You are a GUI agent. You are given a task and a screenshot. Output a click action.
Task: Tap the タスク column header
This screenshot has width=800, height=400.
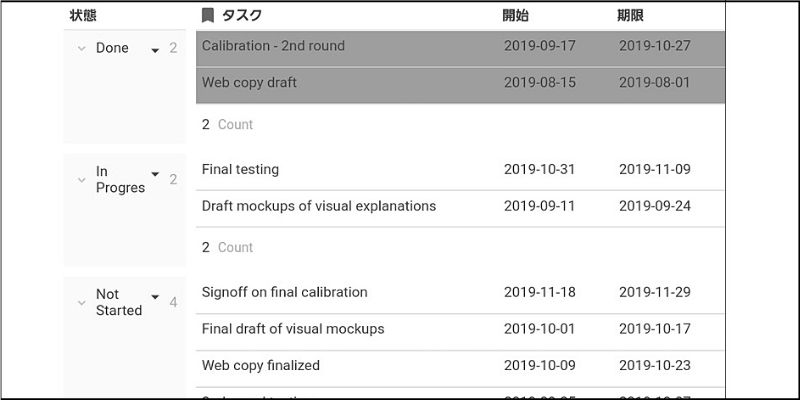coord(242,15)
